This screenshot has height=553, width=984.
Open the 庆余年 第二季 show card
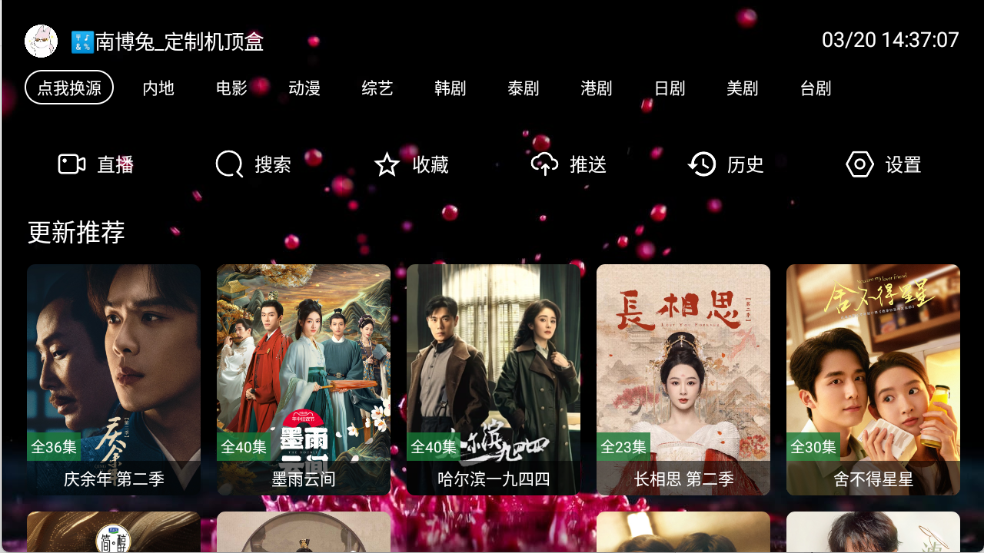[x=114, y=378]
